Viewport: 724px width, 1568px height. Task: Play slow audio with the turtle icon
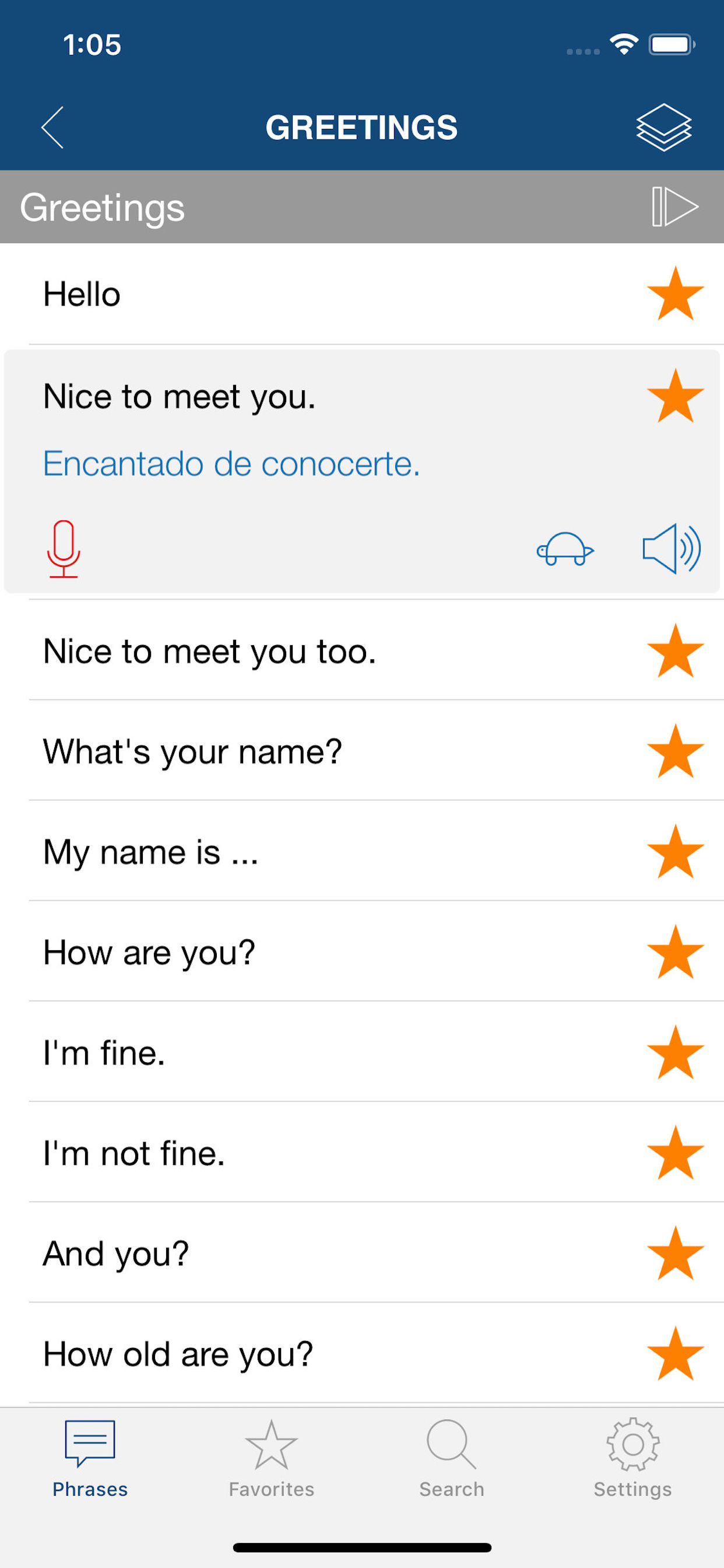[565, 549]
